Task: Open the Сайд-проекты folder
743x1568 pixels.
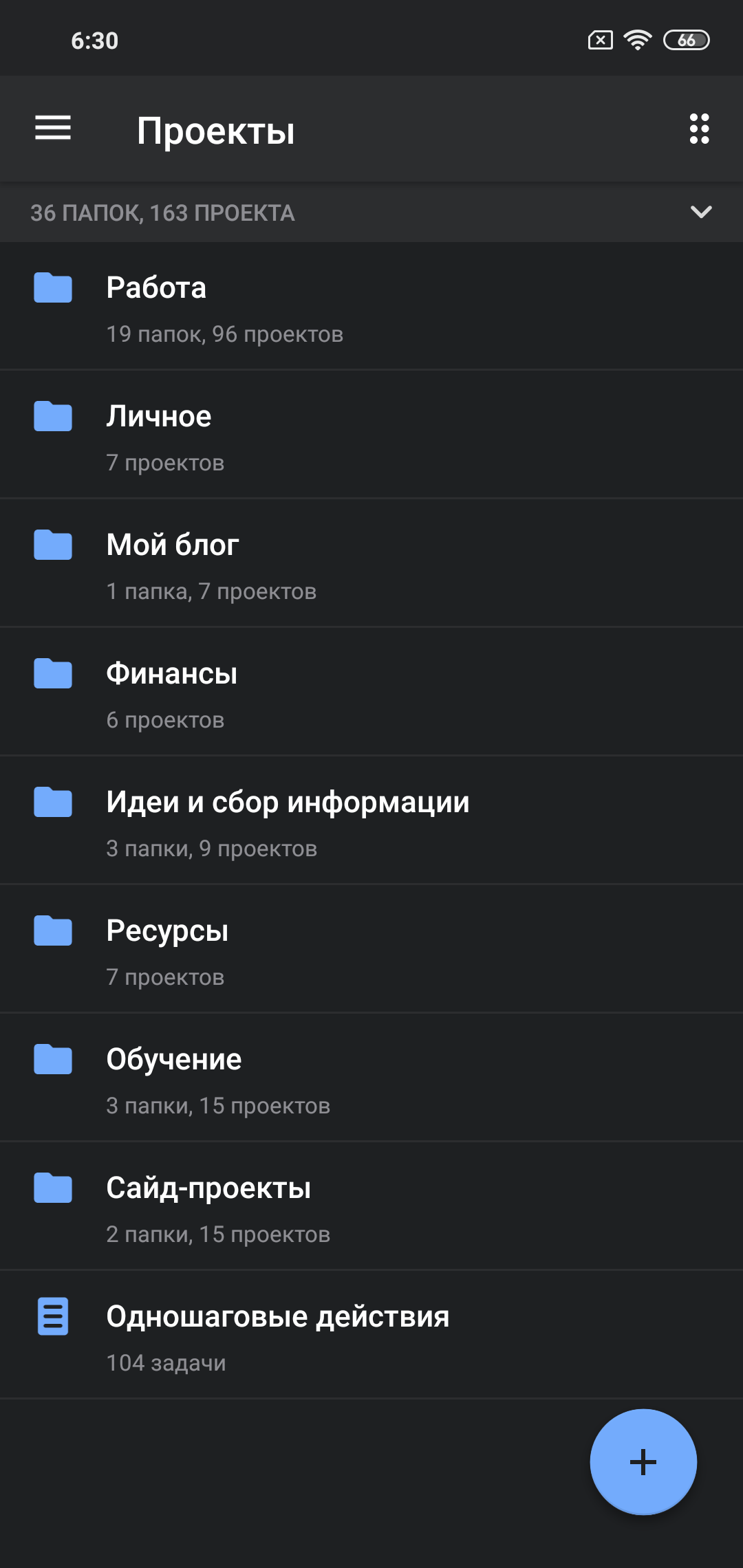Action: pyautogui.click(x=371, y=1206)
